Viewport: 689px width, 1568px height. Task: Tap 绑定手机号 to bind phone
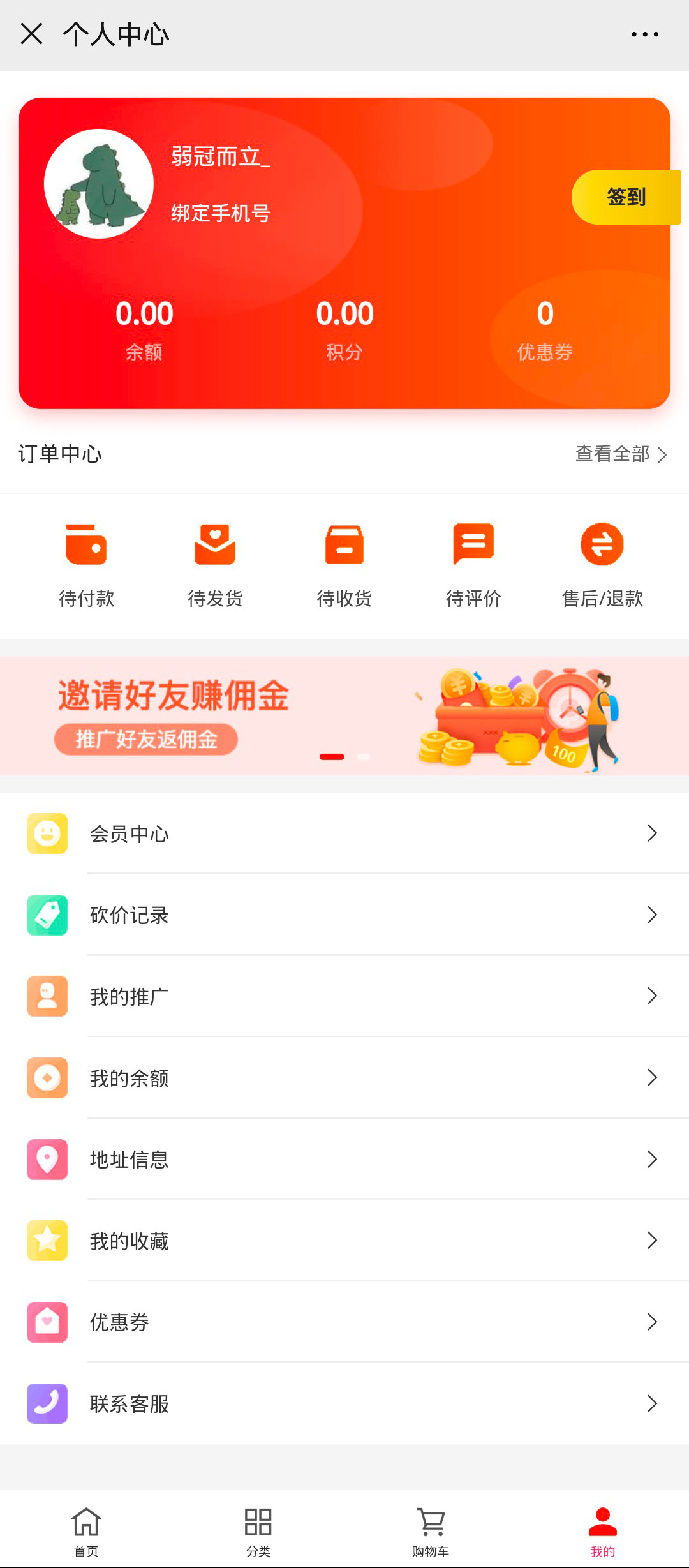[221, 213]
